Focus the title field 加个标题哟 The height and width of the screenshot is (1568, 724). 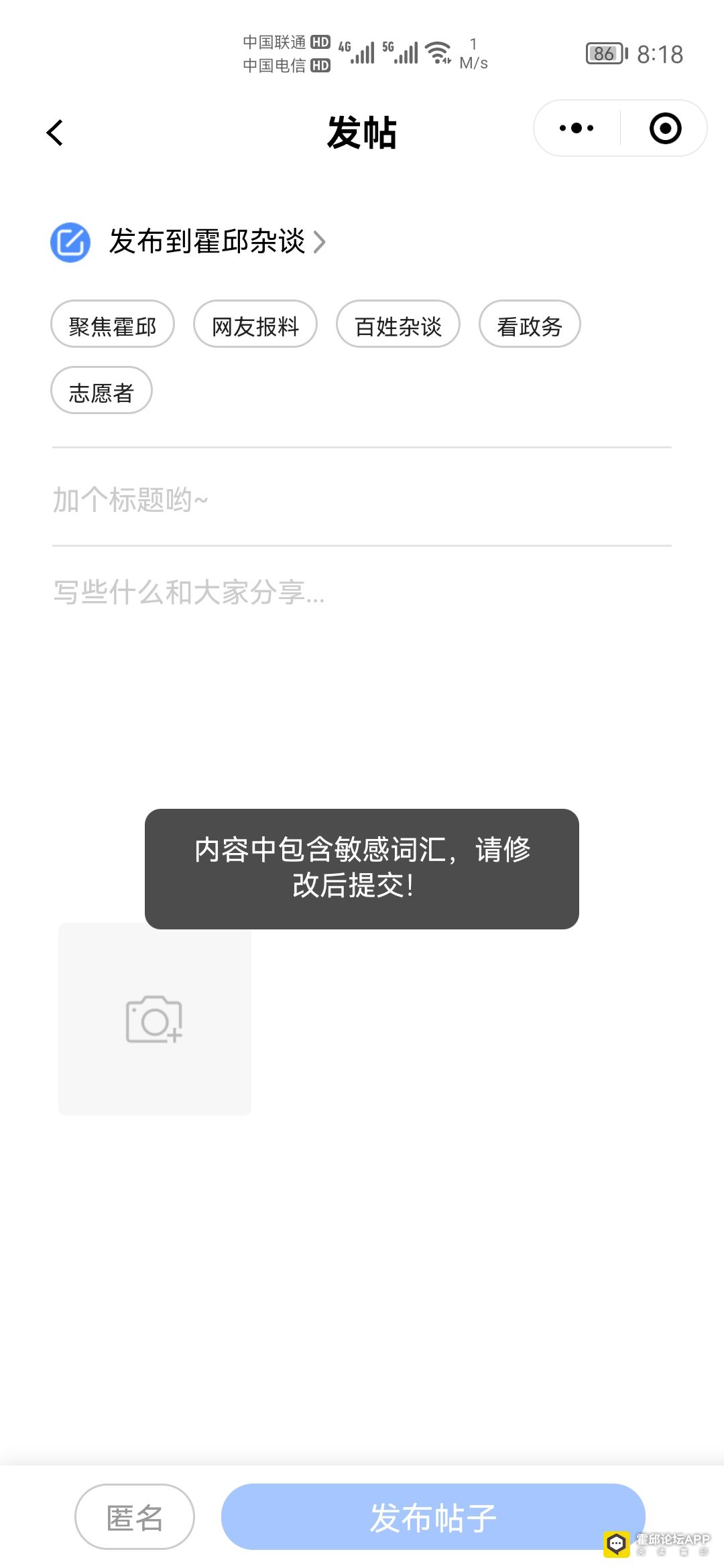point(362,499)
